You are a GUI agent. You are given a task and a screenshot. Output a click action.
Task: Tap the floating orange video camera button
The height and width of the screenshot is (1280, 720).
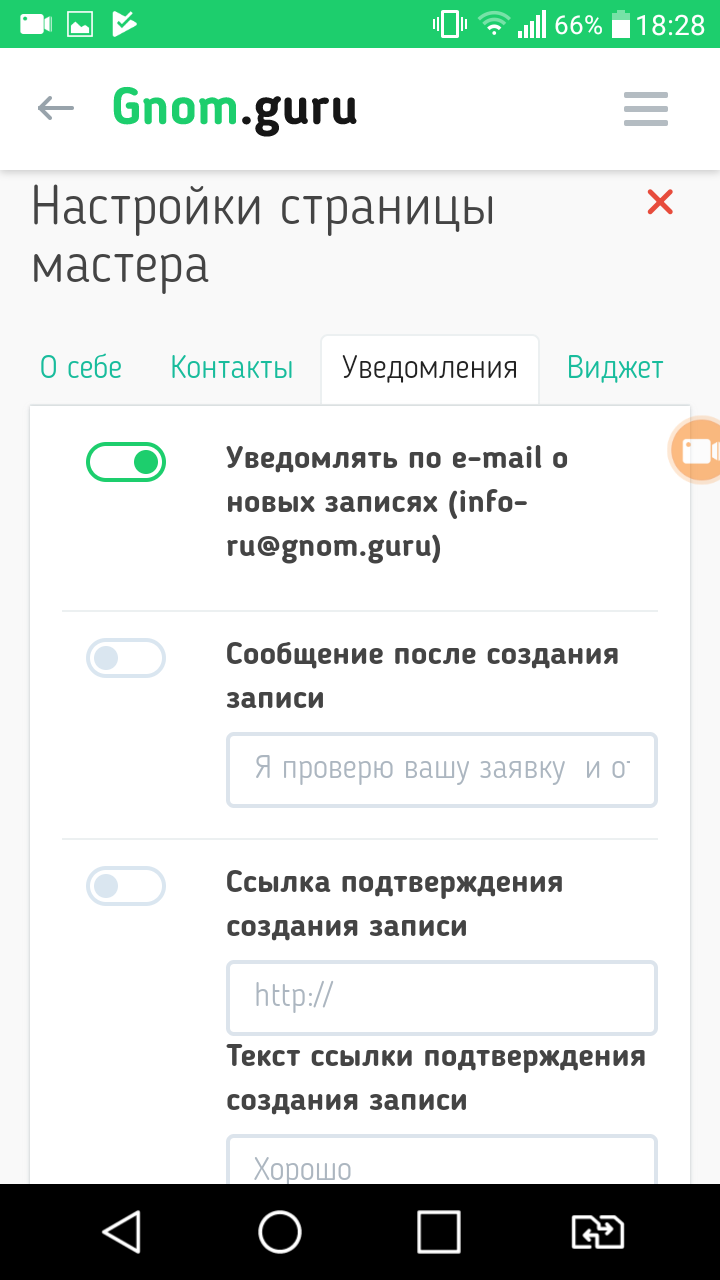coord(698,451)
